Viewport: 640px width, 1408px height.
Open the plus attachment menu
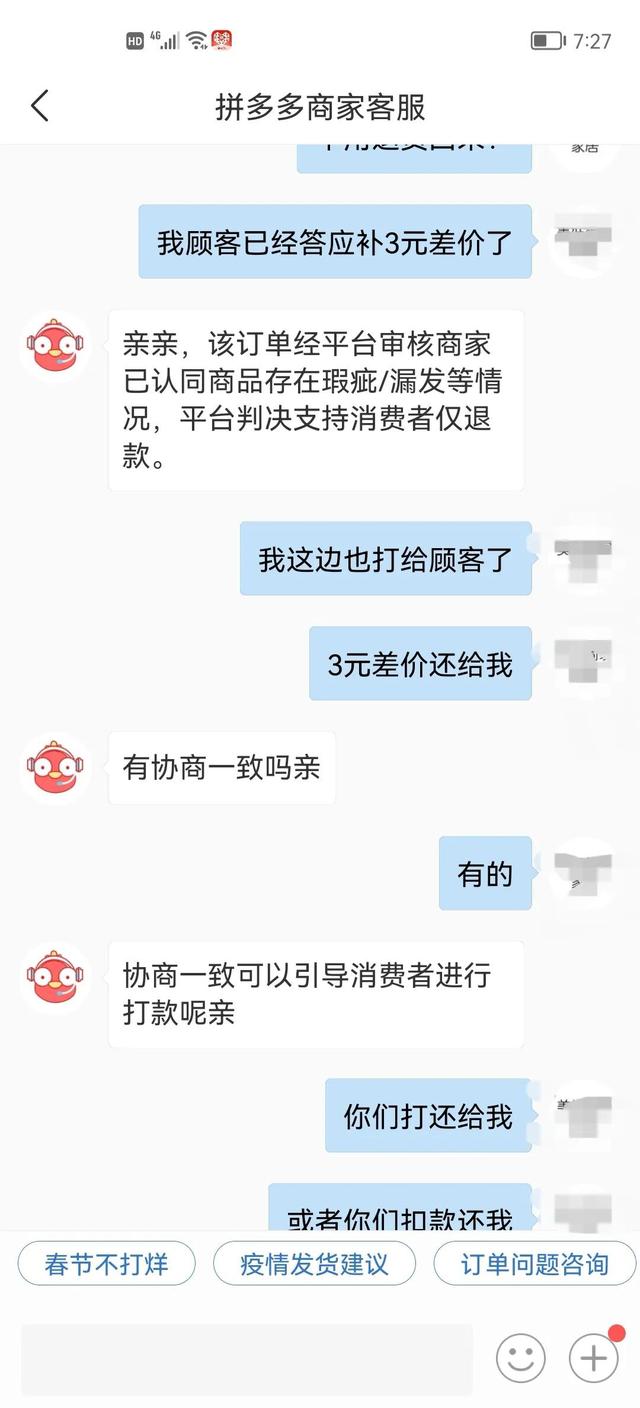tap(594, 1358)
